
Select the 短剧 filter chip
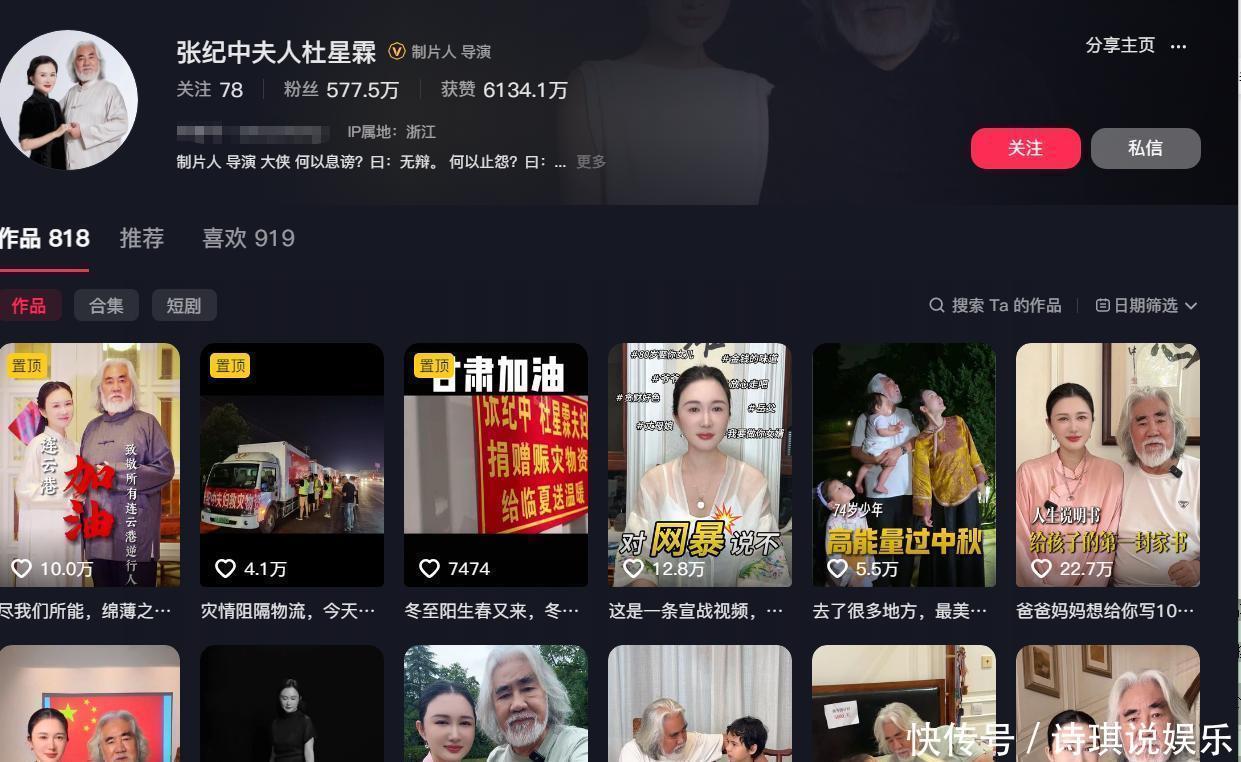[184, 305]
